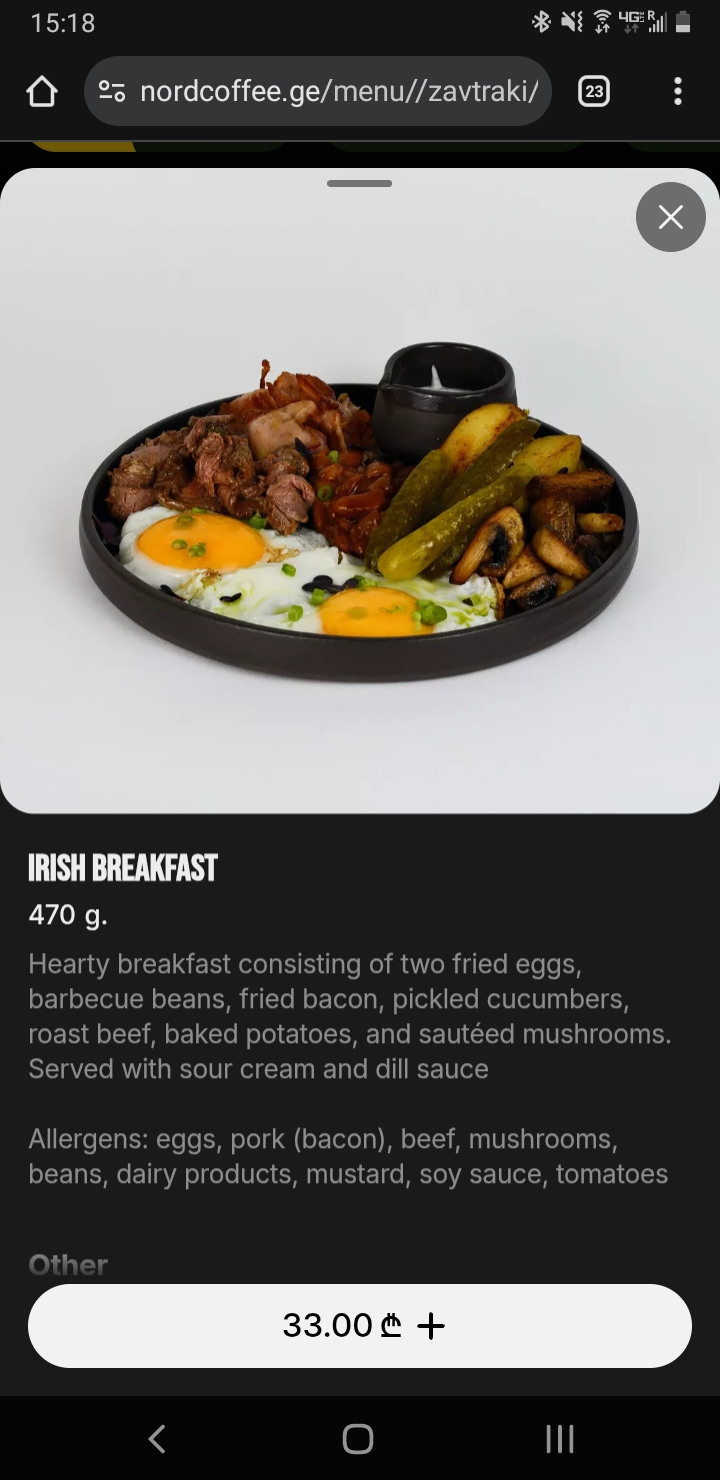720x1480 pixels.
Task: Go back using the system back button
Action: click(x=157, y=1439)
